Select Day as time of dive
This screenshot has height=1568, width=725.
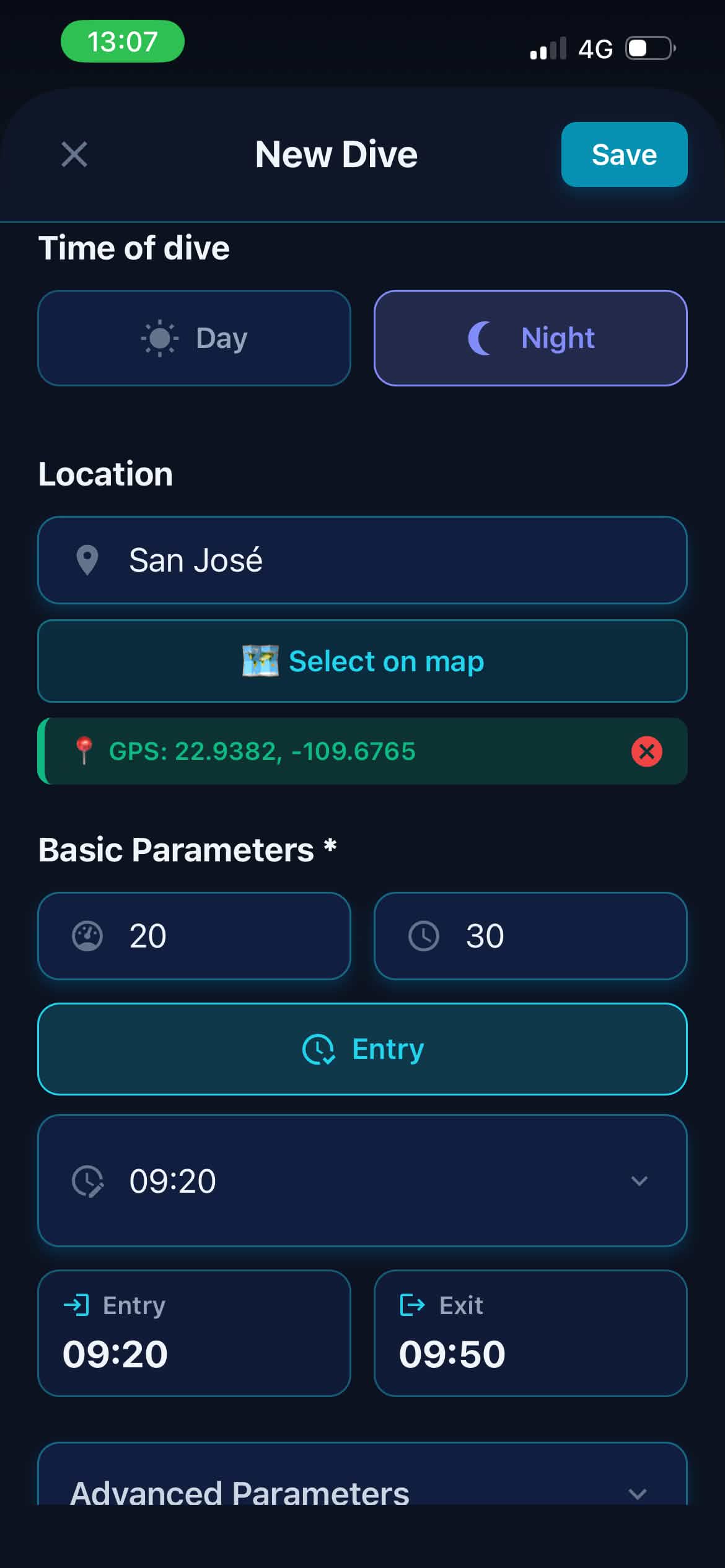tap(194, 338)
